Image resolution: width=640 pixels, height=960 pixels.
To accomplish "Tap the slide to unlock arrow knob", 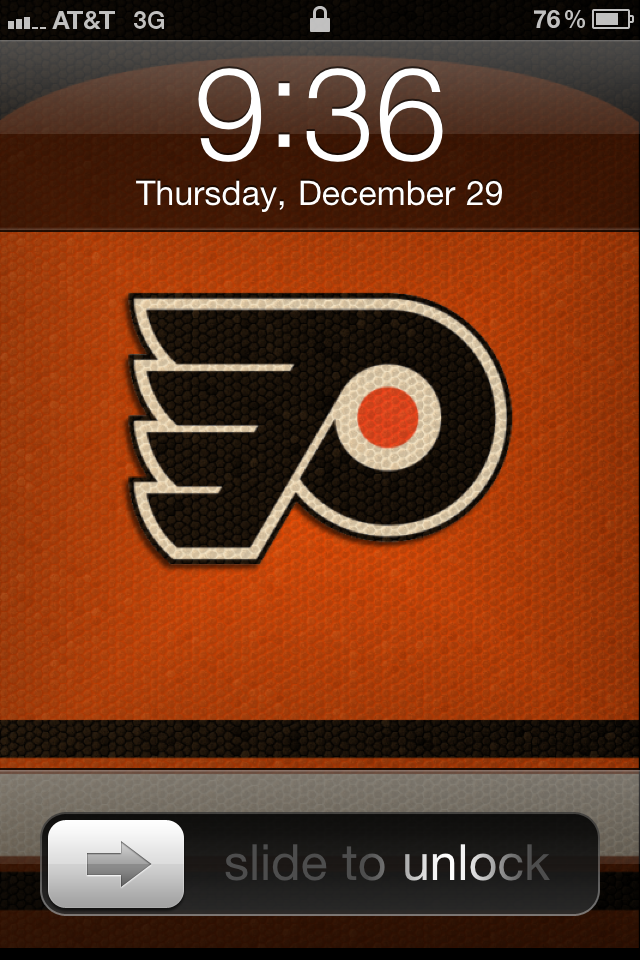I will click(116, 864).
